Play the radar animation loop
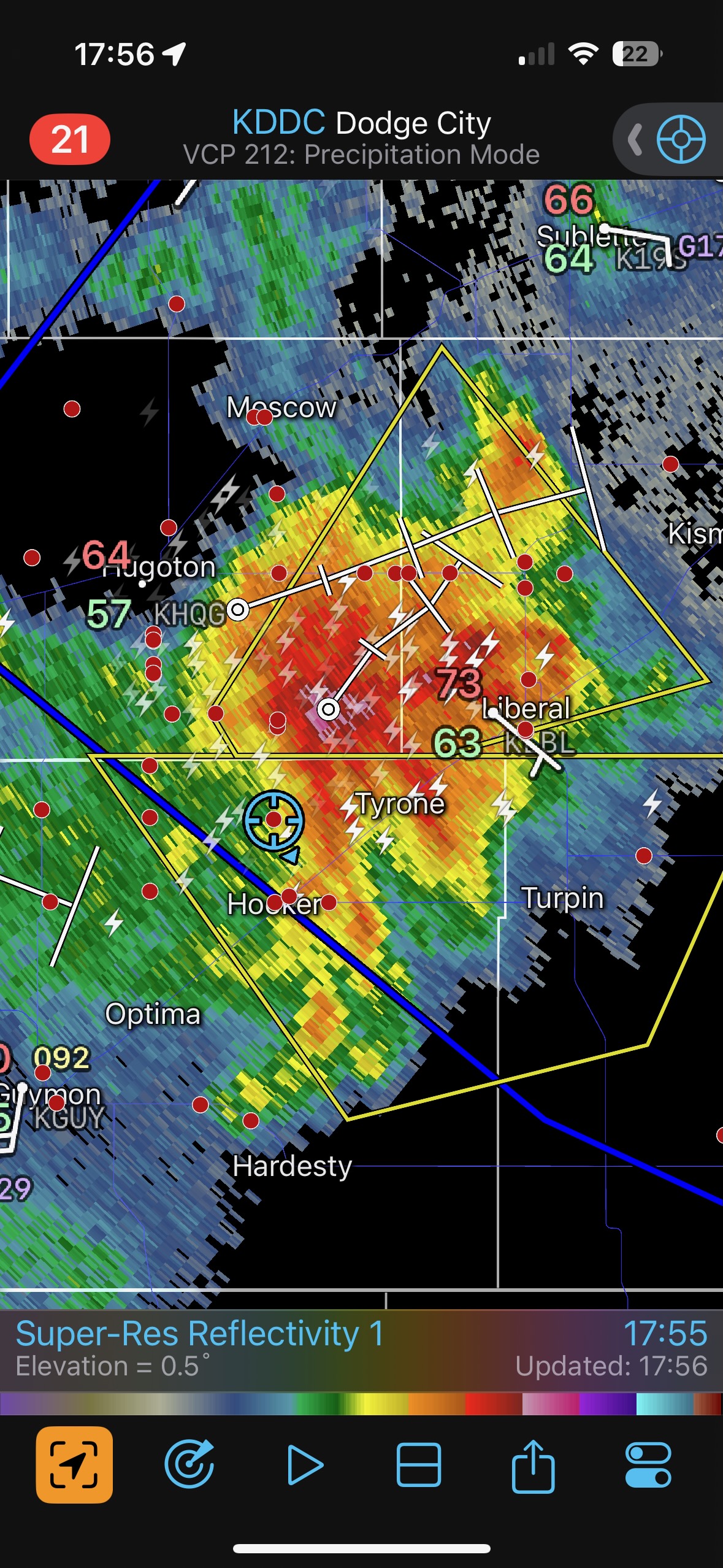 coord(304,1465)
